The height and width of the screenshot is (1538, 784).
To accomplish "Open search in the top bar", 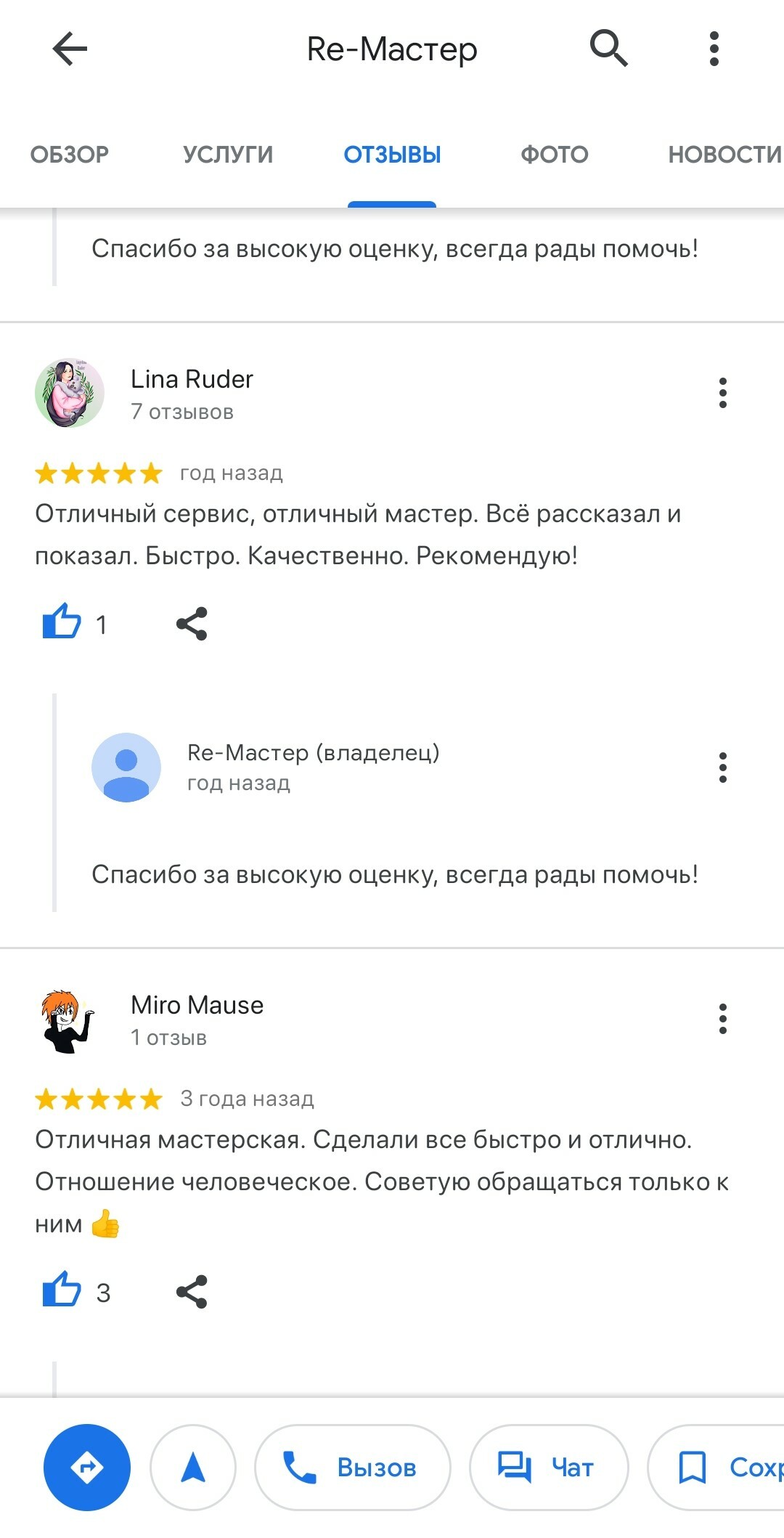I will tap(608, 49).
